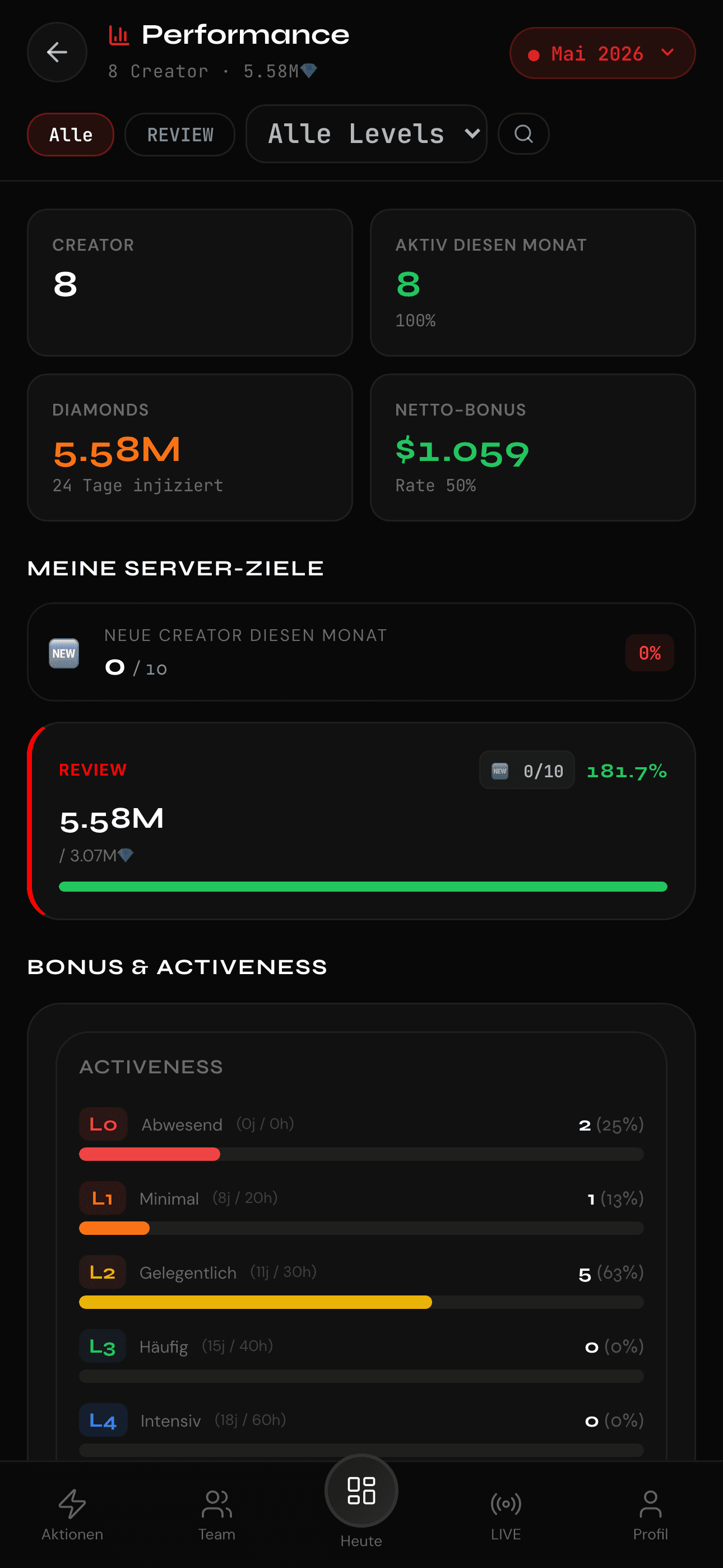
Task: Expand the Alle Levels dropdown
Action: (367, 134)
